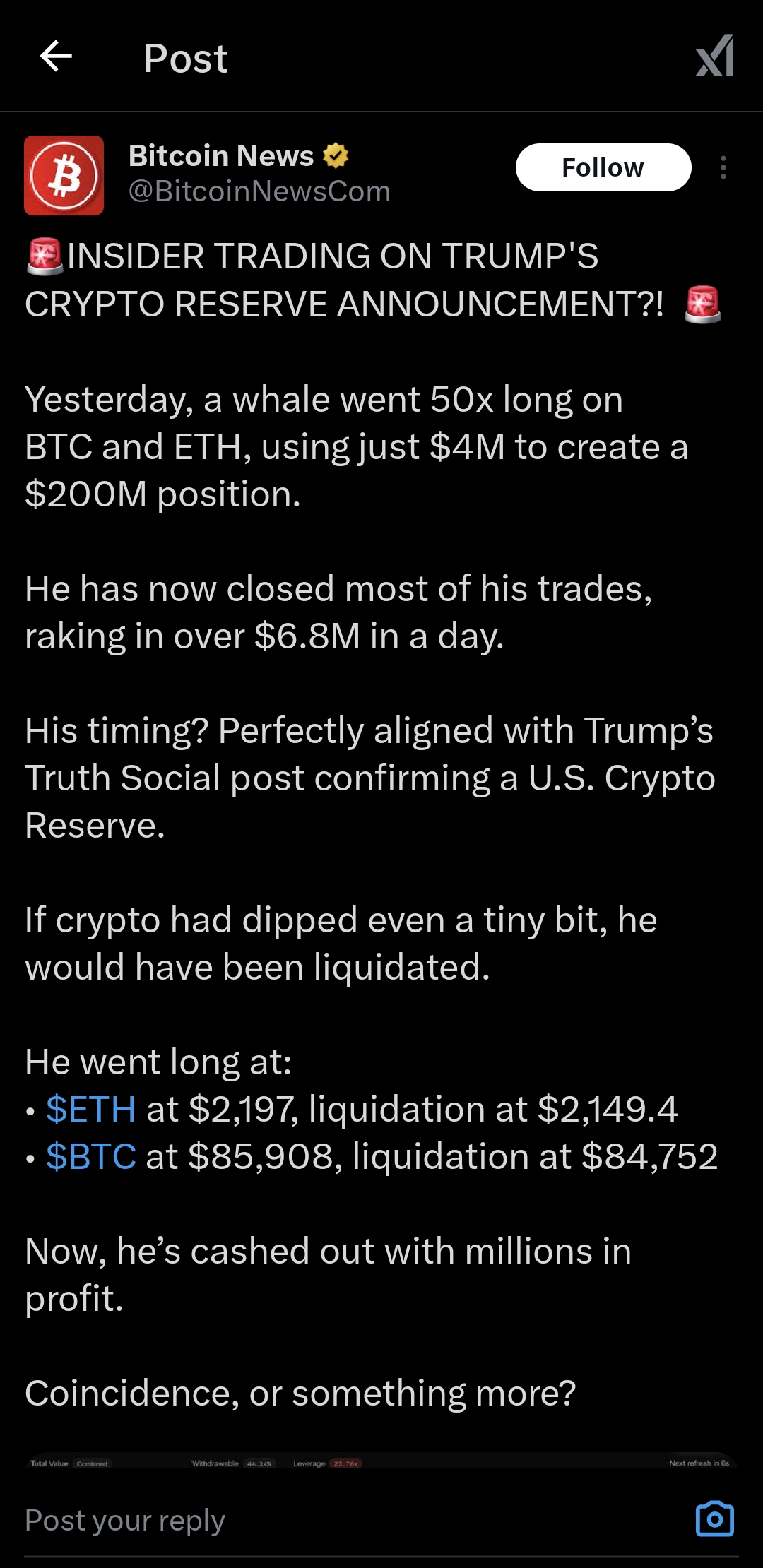The height and width of the screenshot is (1568, 763).
Task: Open the $BTC cashtag
Action: [91, 1156]
